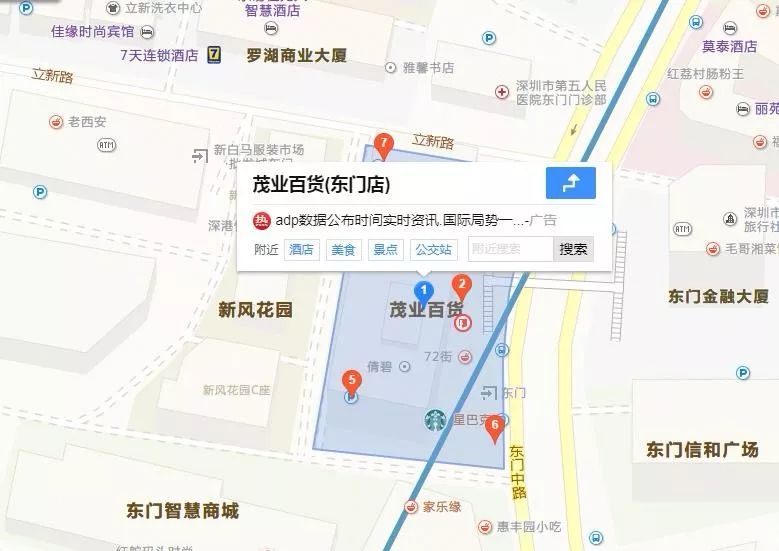779x551 pixels.
Task: Search nearby 景点
Action: point(385,250)
